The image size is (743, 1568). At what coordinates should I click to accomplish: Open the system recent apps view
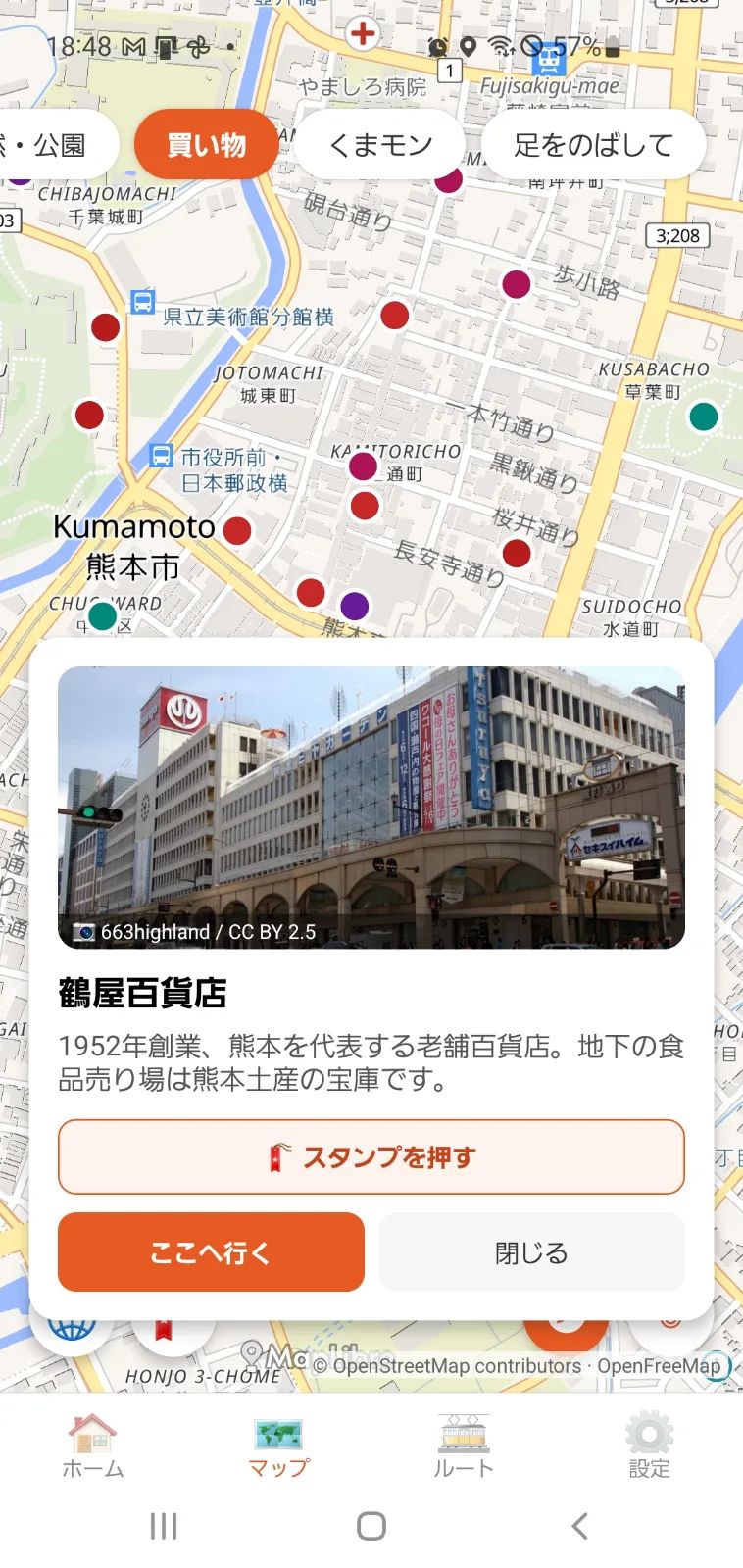(x=164, y=1526)
